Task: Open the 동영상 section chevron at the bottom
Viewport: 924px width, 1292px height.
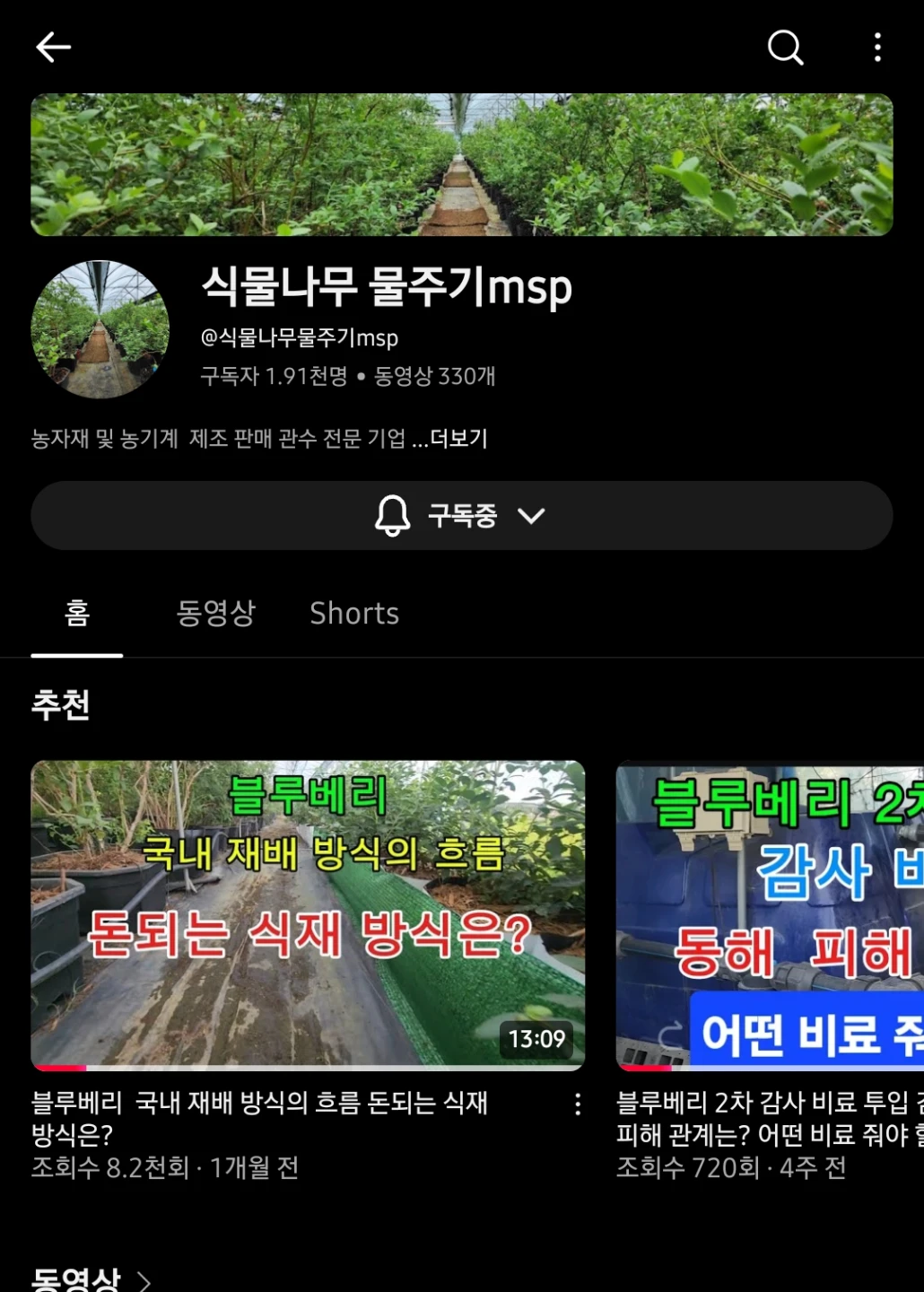Action: (144, 1280)
